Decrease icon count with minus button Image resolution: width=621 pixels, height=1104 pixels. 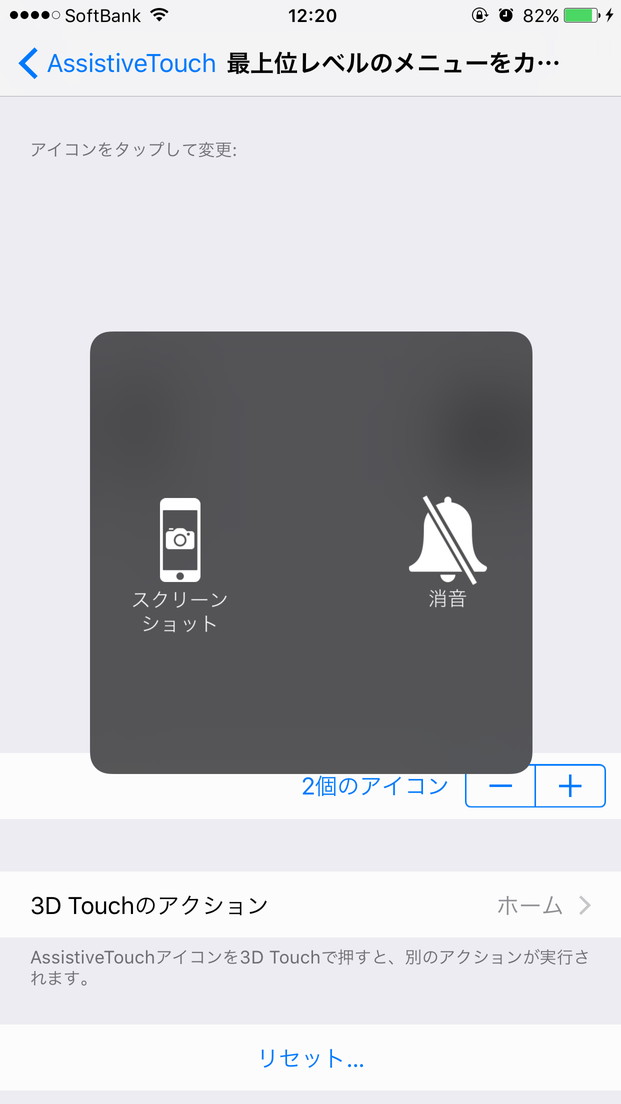(x=501, y=786)
